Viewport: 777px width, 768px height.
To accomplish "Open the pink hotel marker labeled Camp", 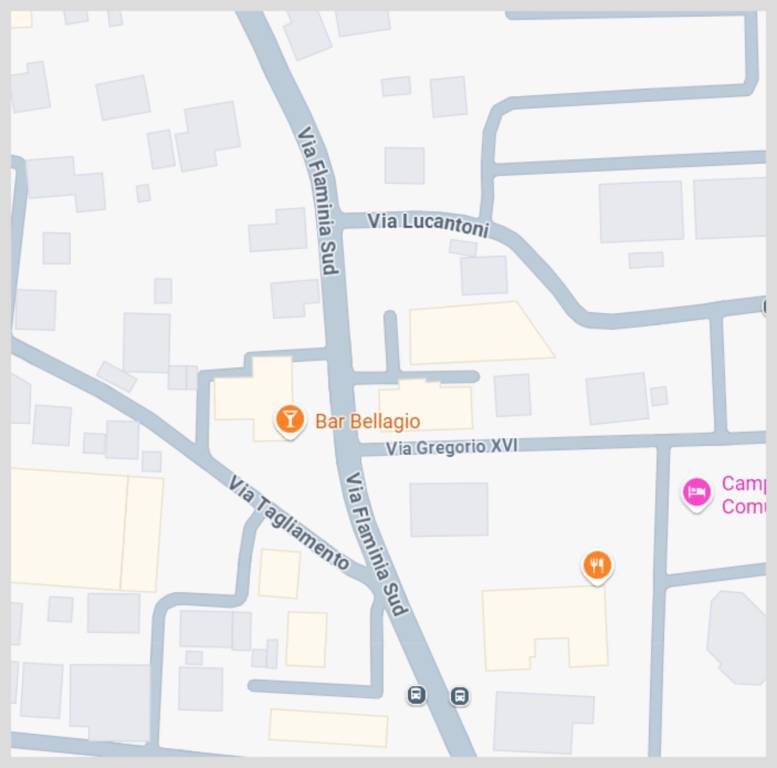I will point(697,492).
